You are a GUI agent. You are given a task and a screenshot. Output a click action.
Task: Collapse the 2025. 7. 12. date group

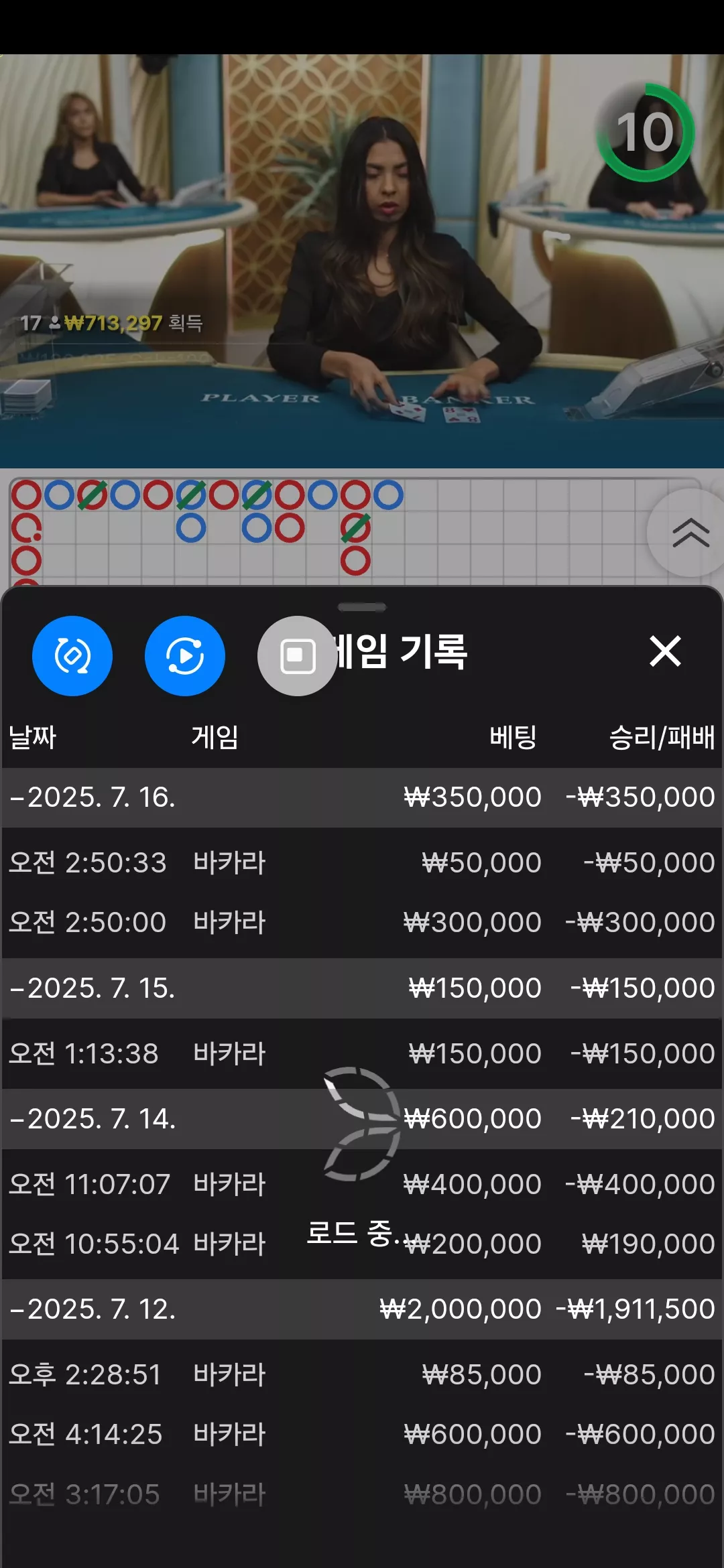coord(362,1309)
